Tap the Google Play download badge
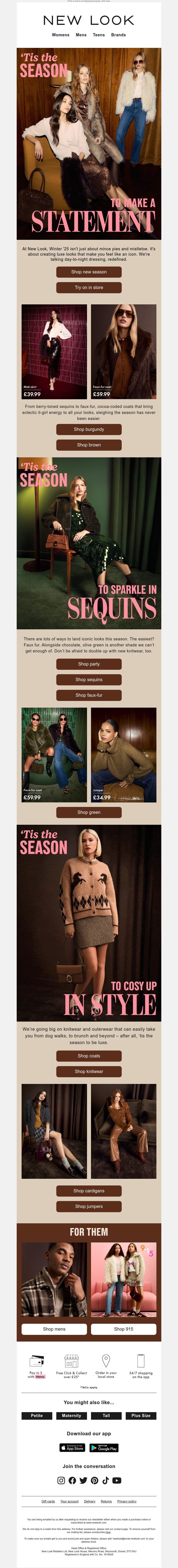The image size is (178, 1568). [x=104, y=1448]
